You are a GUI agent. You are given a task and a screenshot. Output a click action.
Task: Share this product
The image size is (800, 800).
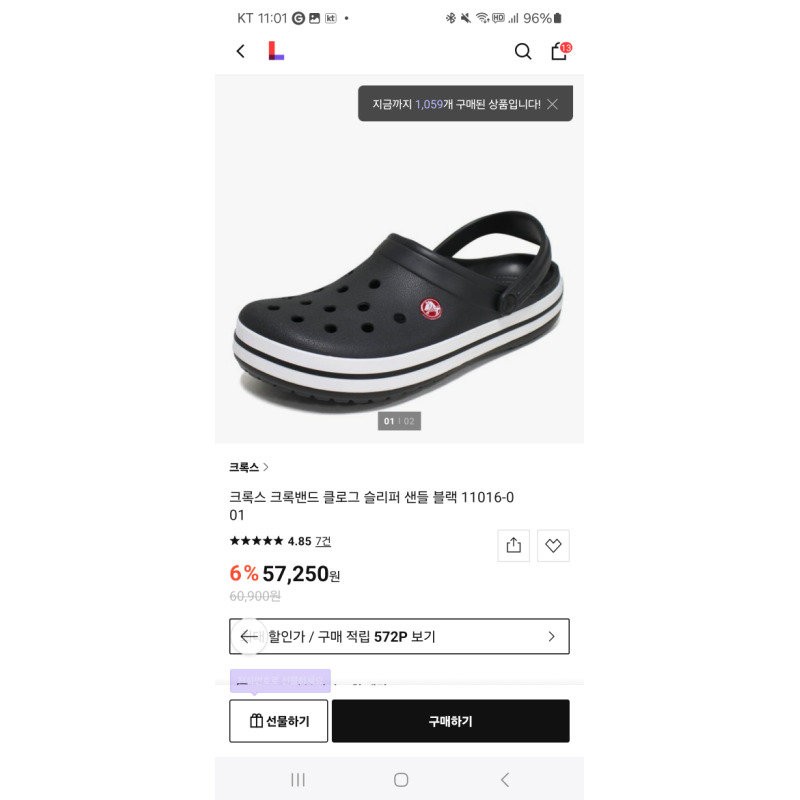(x=514, y=545)
